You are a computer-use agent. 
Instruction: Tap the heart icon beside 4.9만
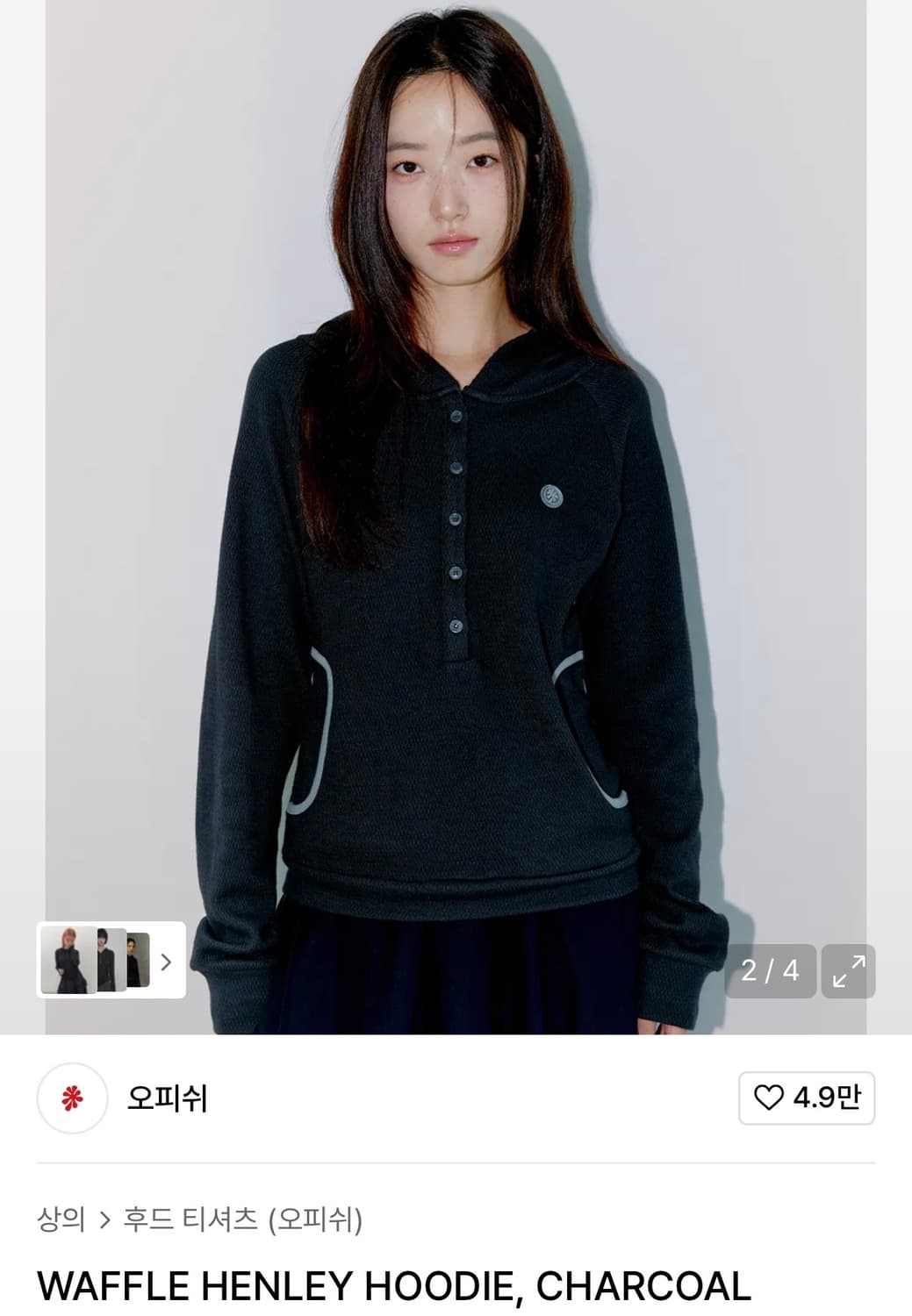click(771, 1095)
